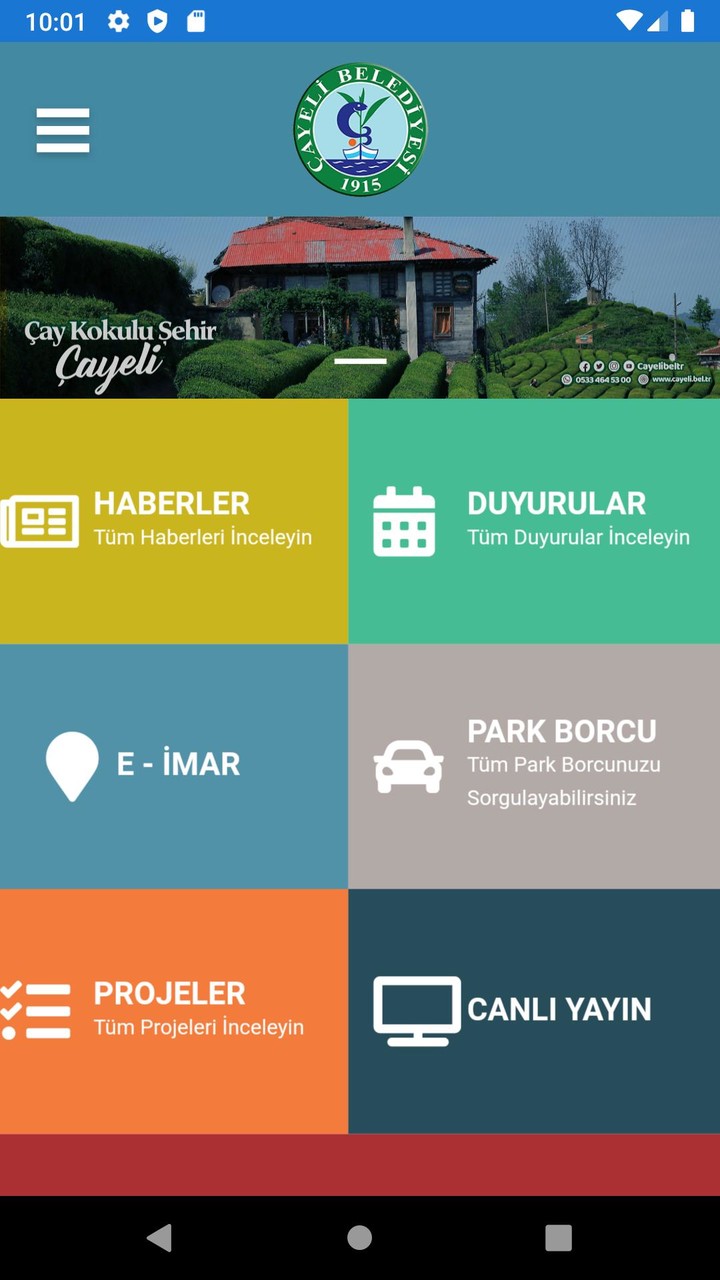720x1280 pixels.
Task: Click the monitor icon for Canlı Yayın
Action: [415, 1010]
